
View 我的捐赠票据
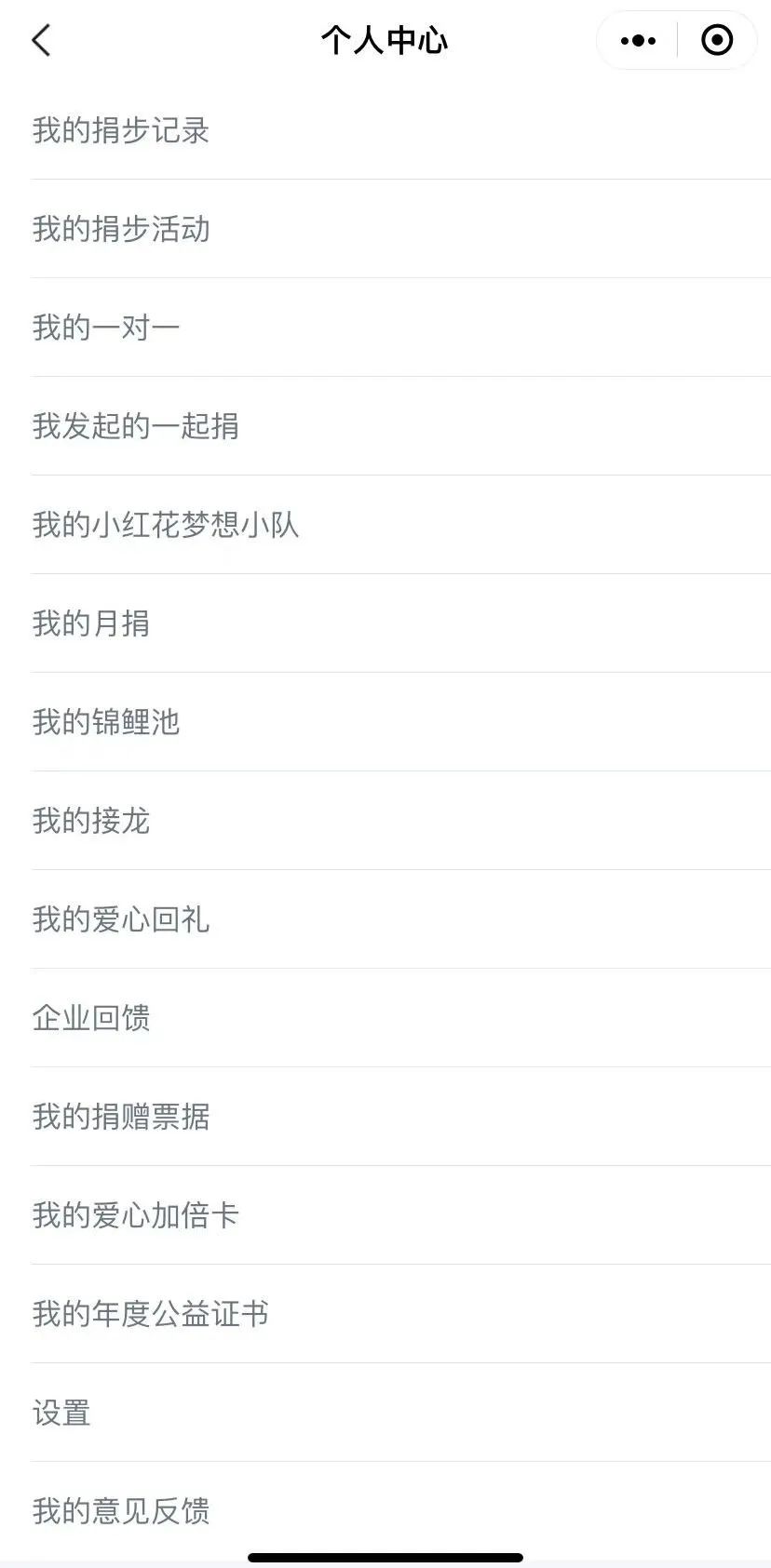(121, 1117)
